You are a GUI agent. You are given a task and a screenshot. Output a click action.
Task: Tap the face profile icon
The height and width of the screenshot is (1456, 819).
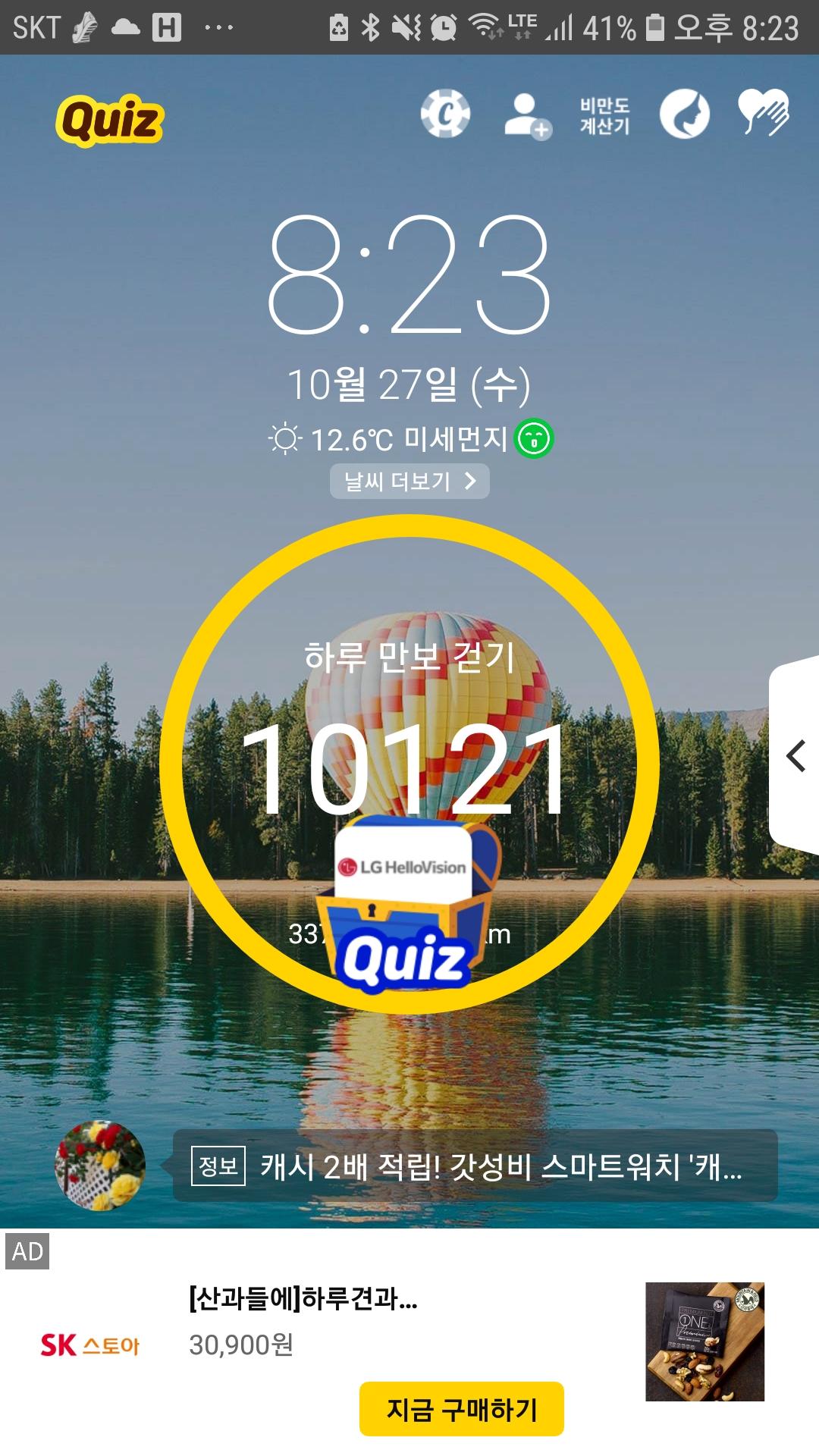click(684, 115)
